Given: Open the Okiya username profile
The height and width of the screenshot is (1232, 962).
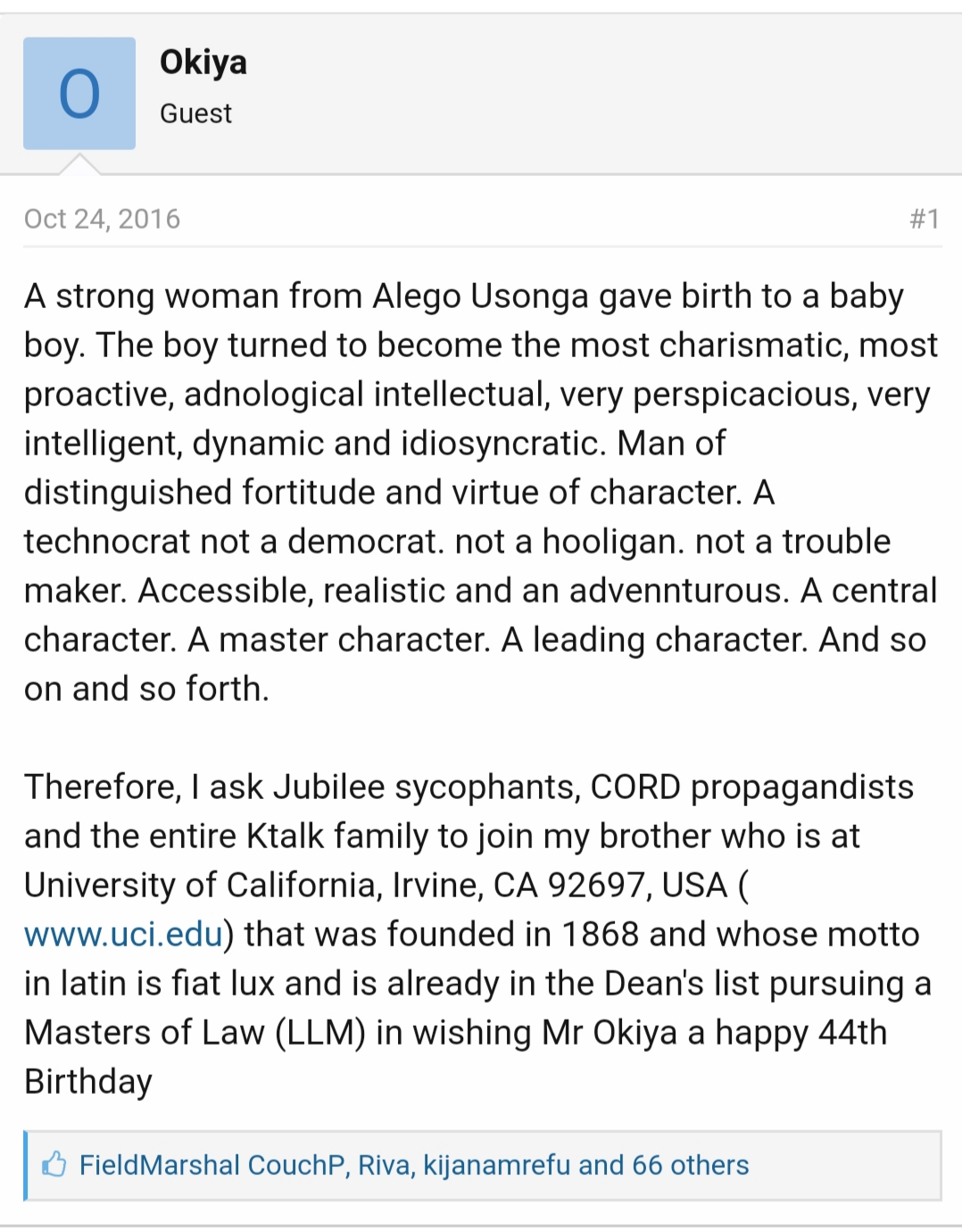Looking at the screenshot, I should coord(203,62).
